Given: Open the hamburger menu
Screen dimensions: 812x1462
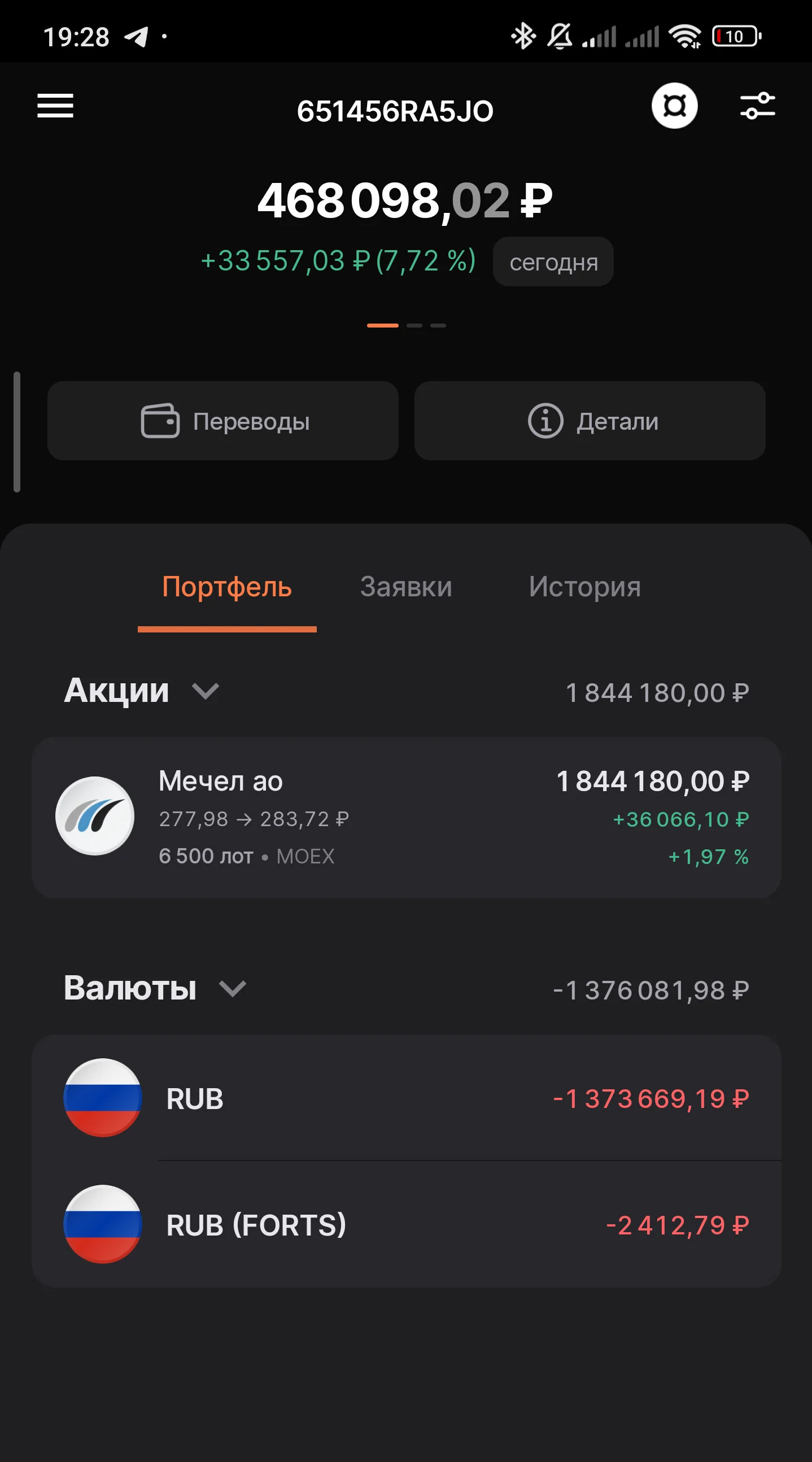Looking at the screenshot, I should tap(55, 106).
